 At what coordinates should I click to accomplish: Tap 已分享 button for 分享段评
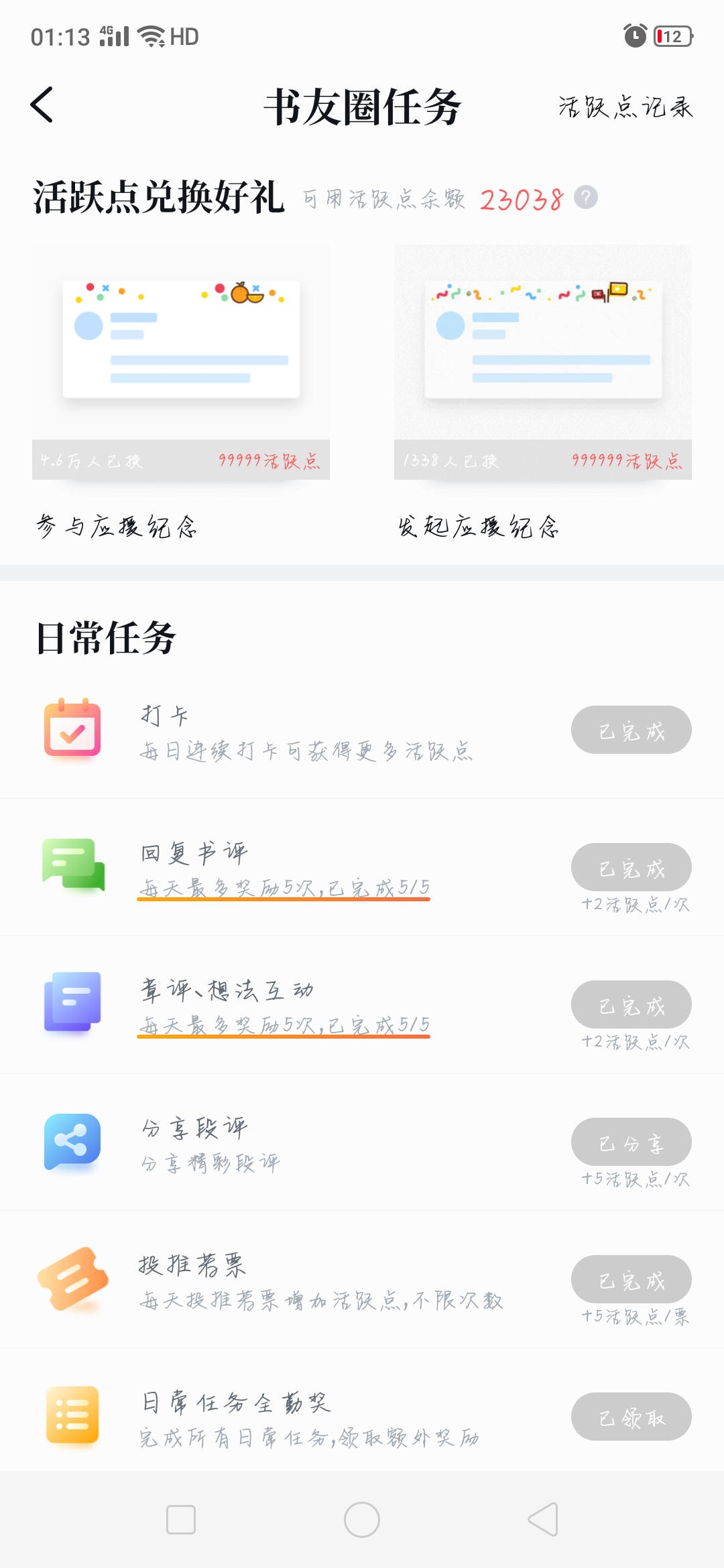(x=631, y=1142)
